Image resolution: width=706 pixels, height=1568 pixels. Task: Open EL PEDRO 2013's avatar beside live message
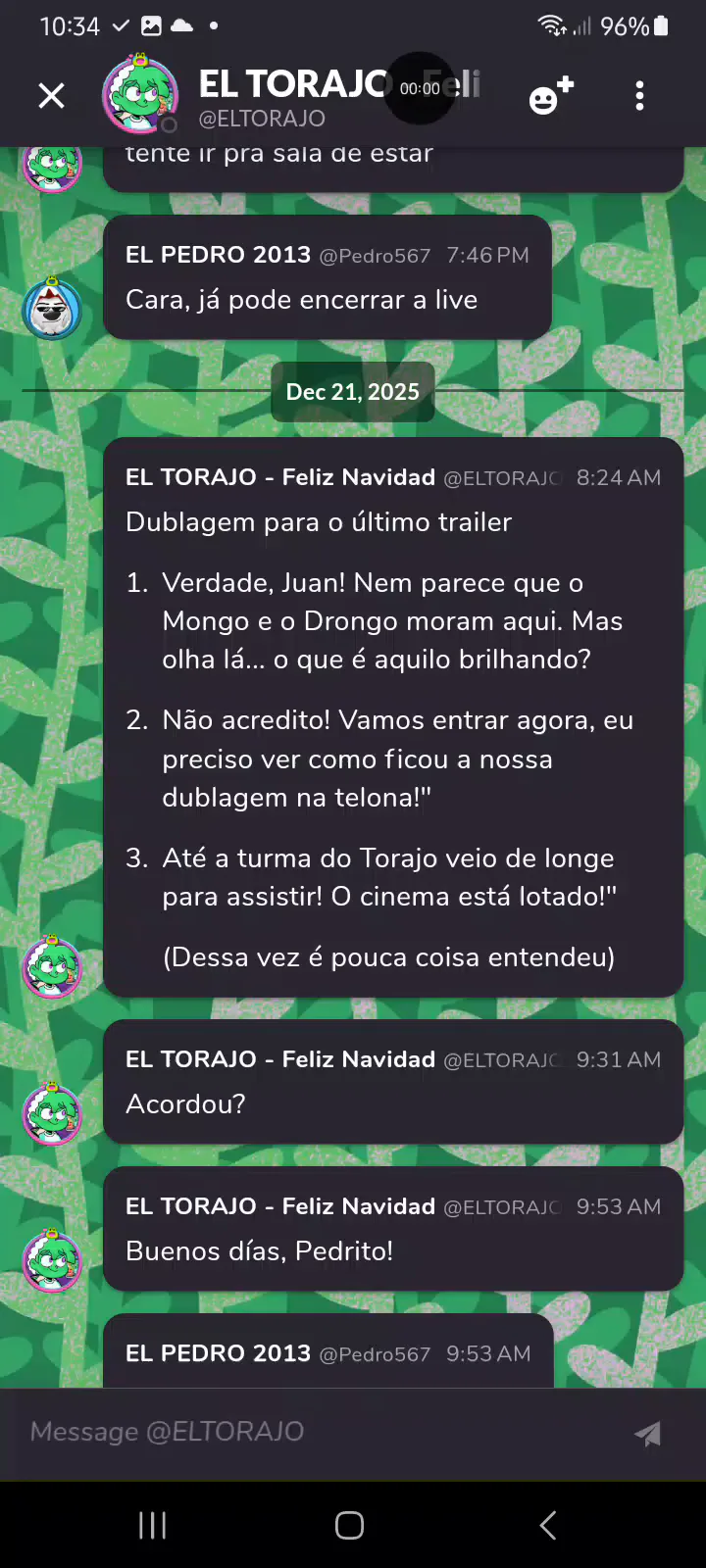pos(52,310)
